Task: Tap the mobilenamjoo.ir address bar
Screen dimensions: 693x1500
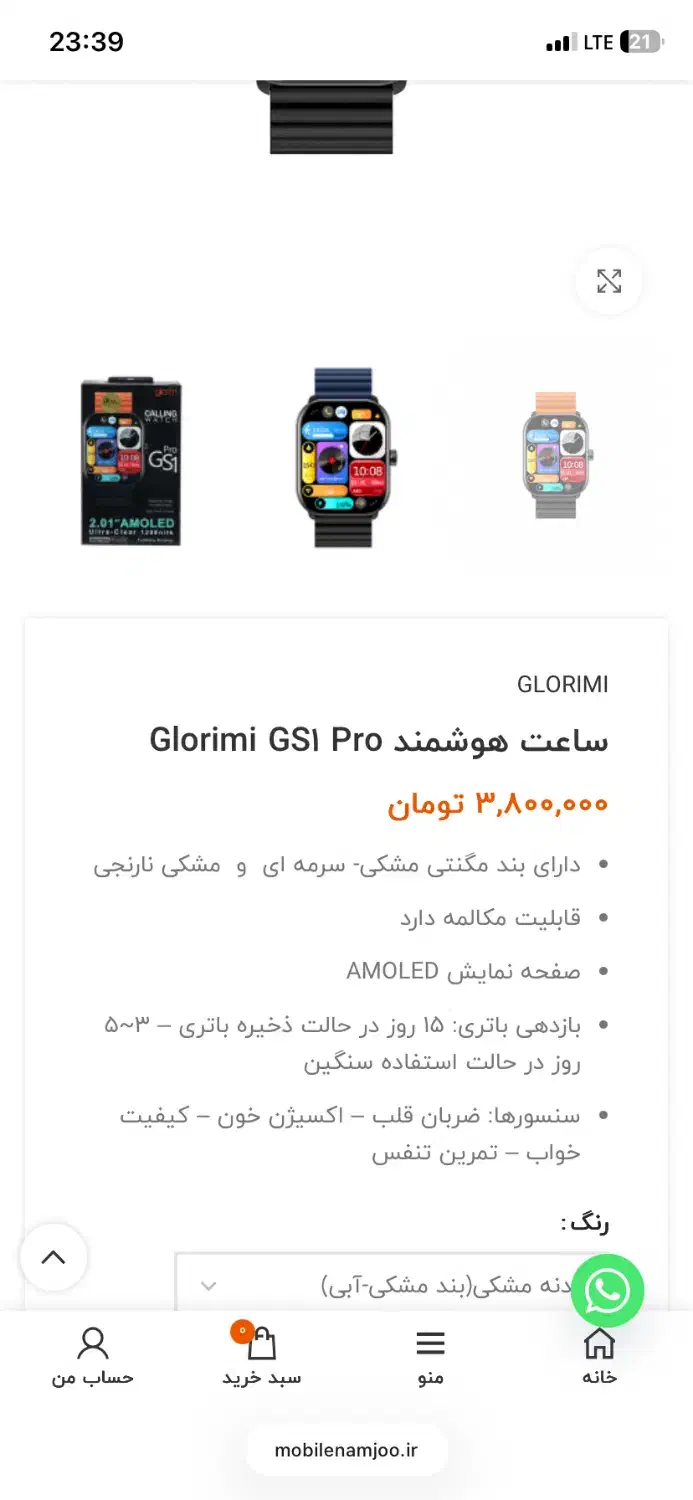Action: click(346, 1450)
